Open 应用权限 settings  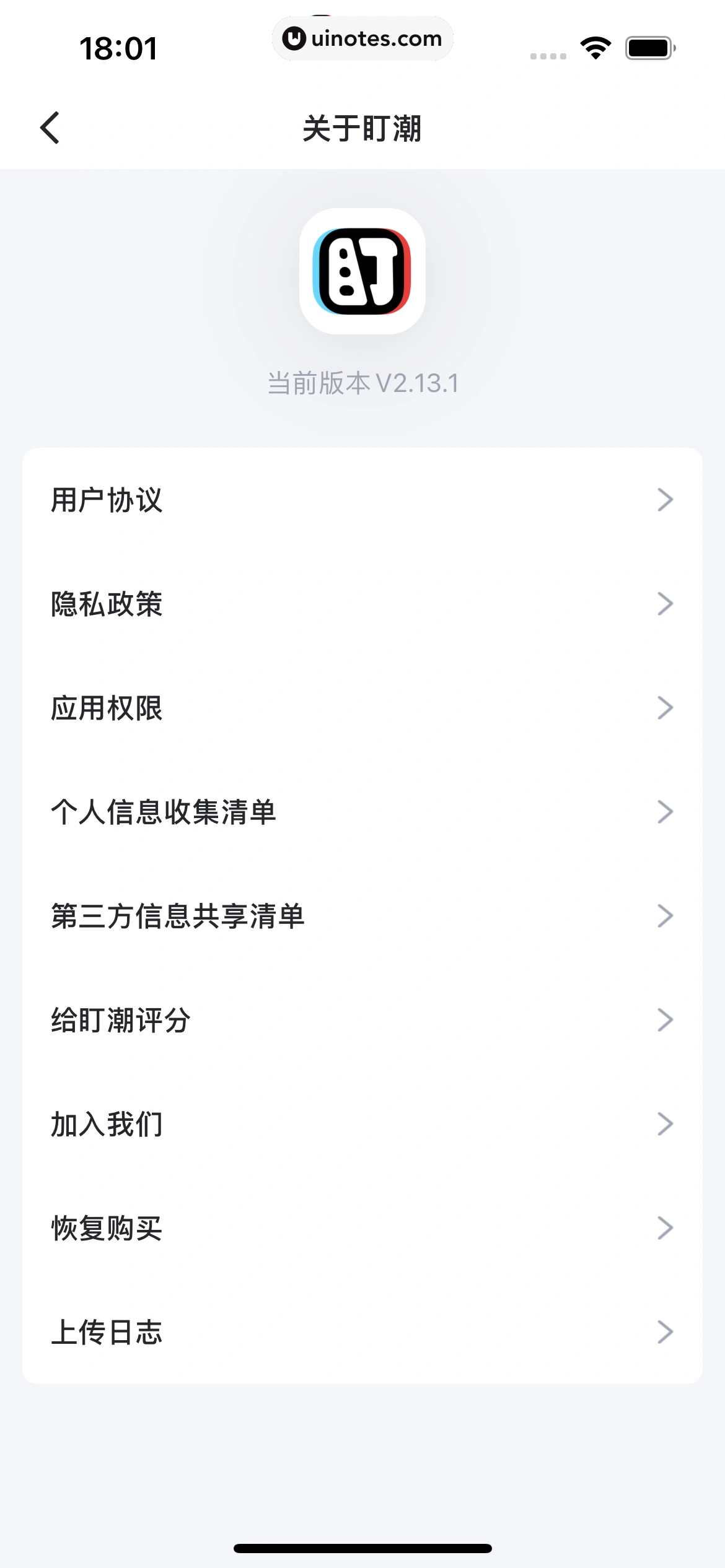[x=362, y=708]
